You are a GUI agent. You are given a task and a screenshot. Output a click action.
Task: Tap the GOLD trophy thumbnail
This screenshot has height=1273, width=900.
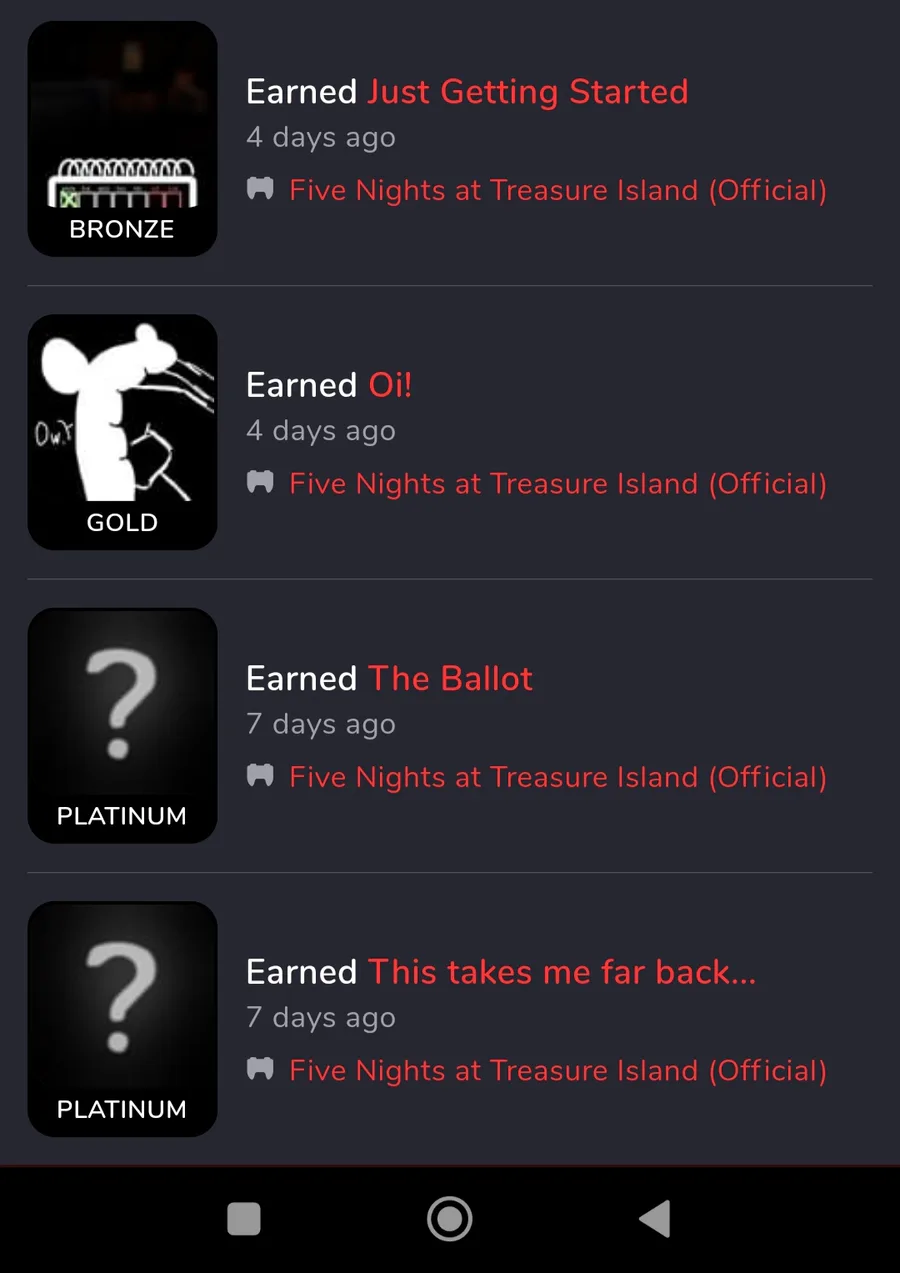[x=122, y=432]
